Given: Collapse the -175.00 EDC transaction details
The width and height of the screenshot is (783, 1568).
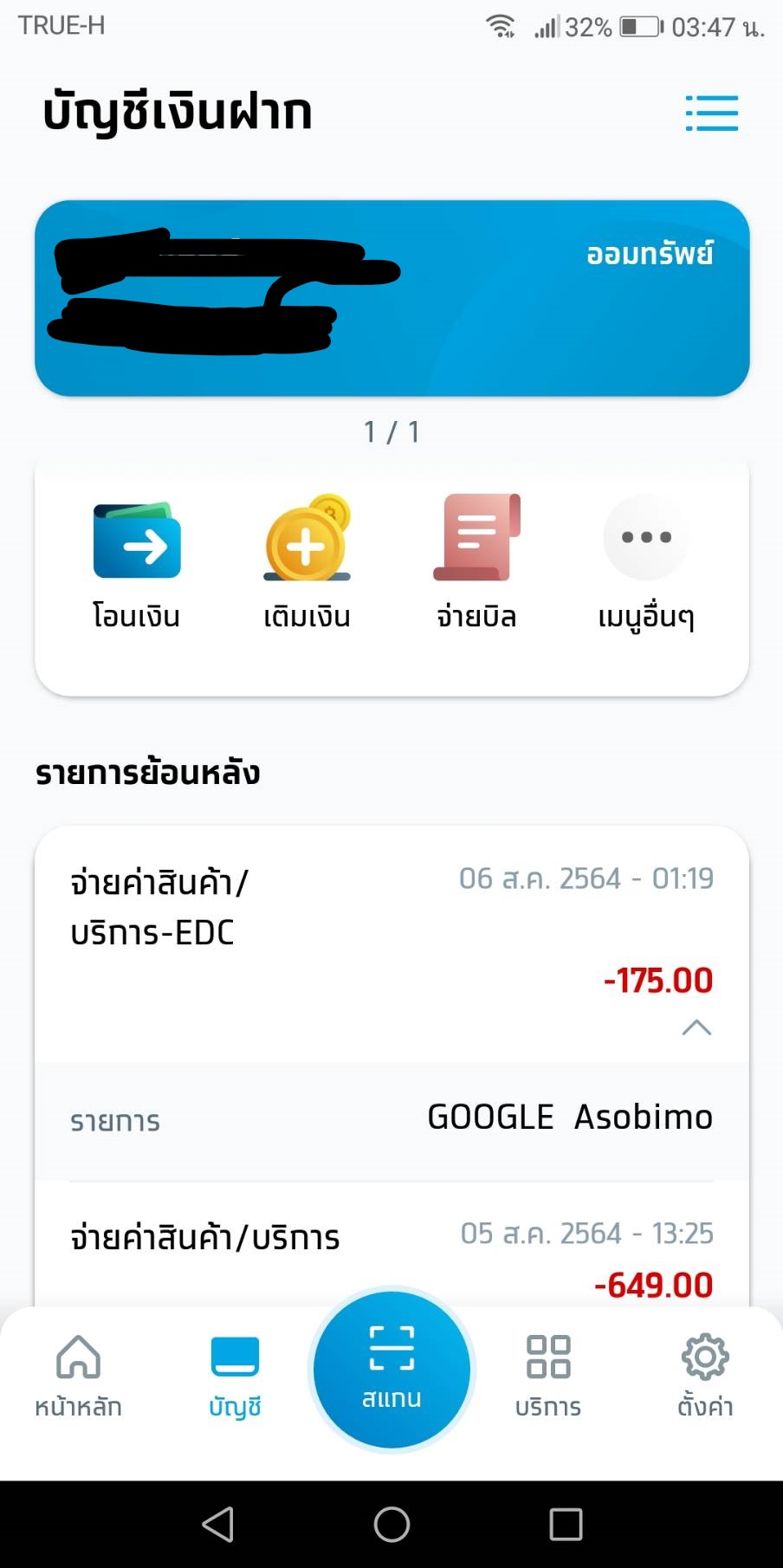Looking at the screenshot, I should click(x=696, y=1027).
